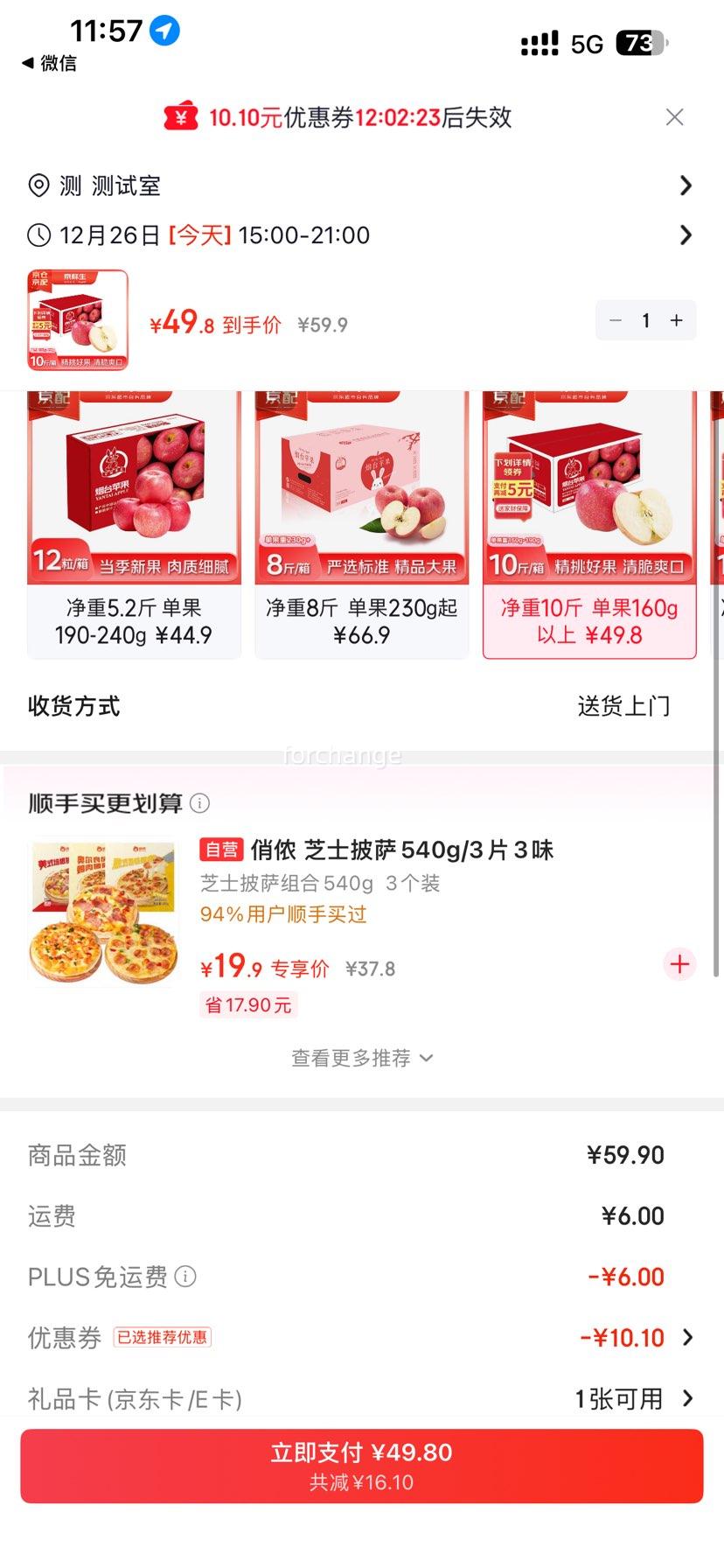Click the location pin icon beside 测试室
Image resolution: width=724 pixels, height=1568 pixels.
[38, 185]
